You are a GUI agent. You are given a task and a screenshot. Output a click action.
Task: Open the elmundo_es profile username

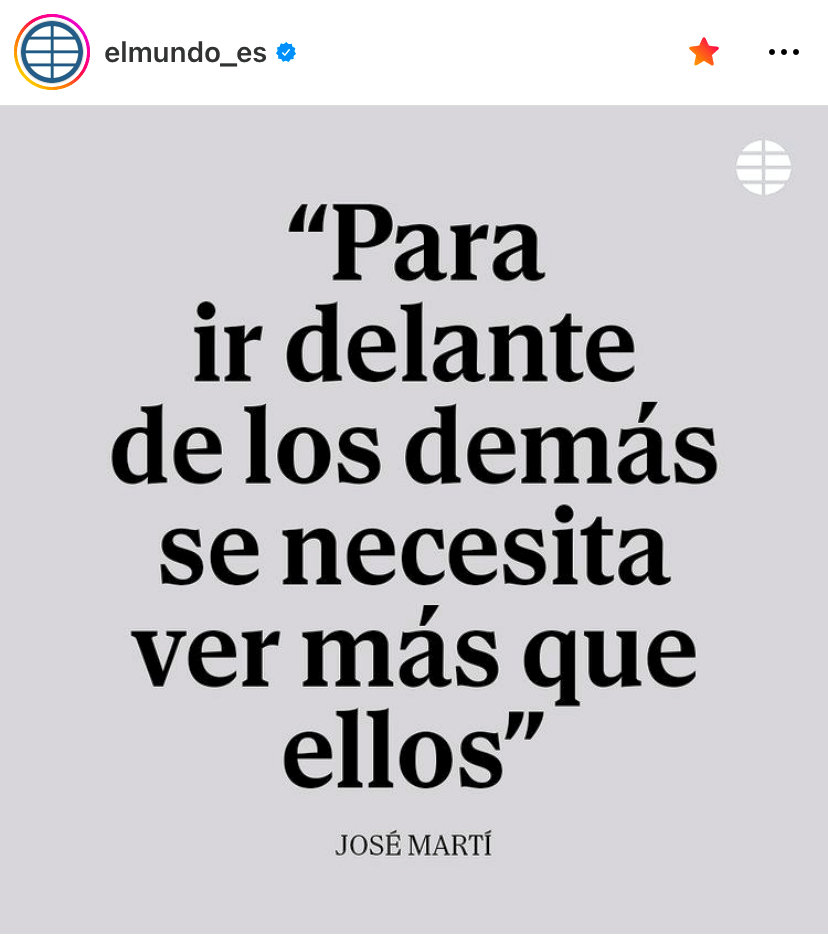coord(185,53)
